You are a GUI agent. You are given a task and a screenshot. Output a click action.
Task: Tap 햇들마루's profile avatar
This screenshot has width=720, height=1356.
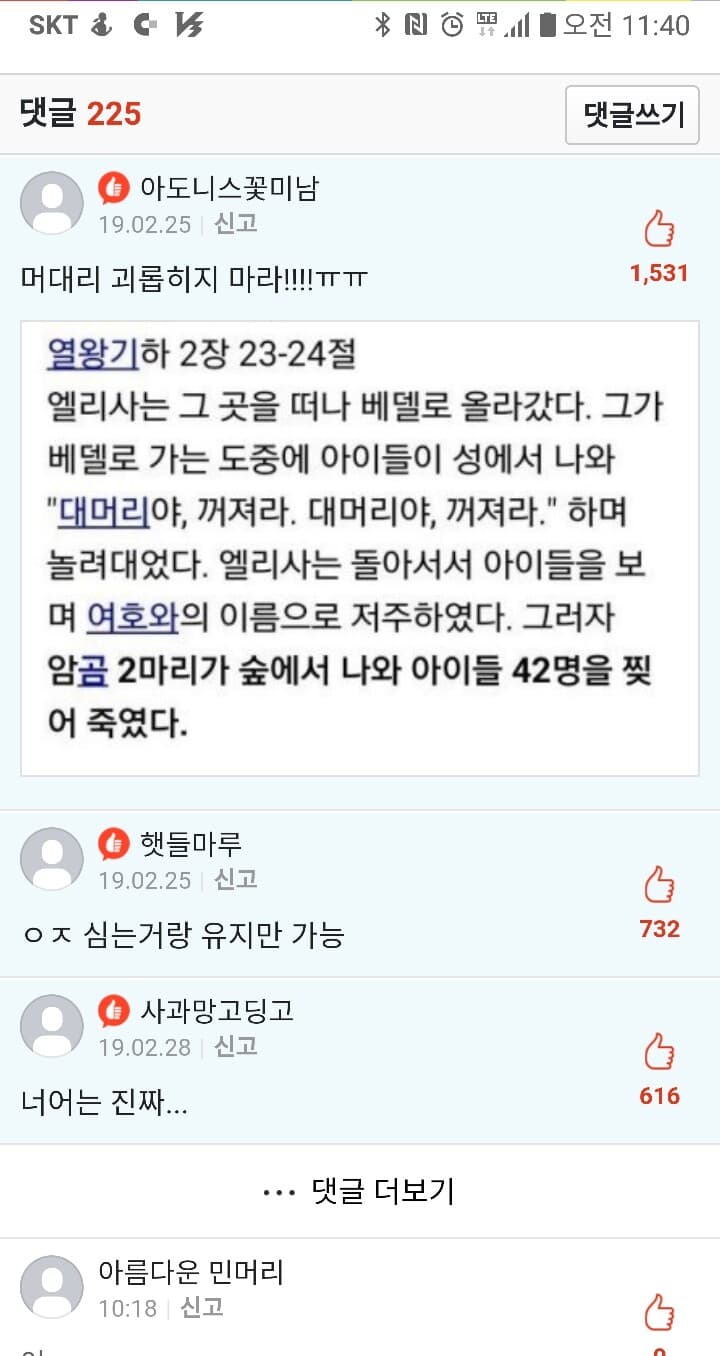point(51,858)
